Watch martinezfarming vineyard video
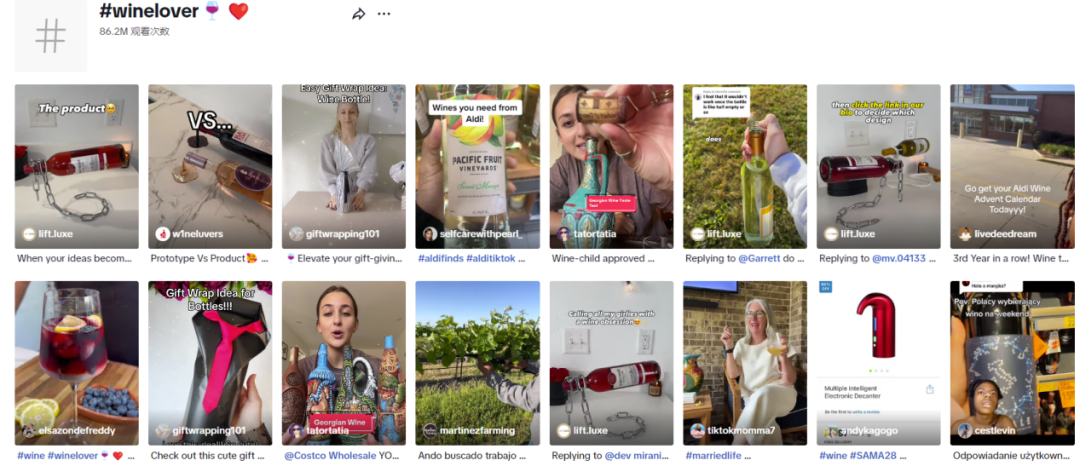1080x466 pixels. click(477, 362)
